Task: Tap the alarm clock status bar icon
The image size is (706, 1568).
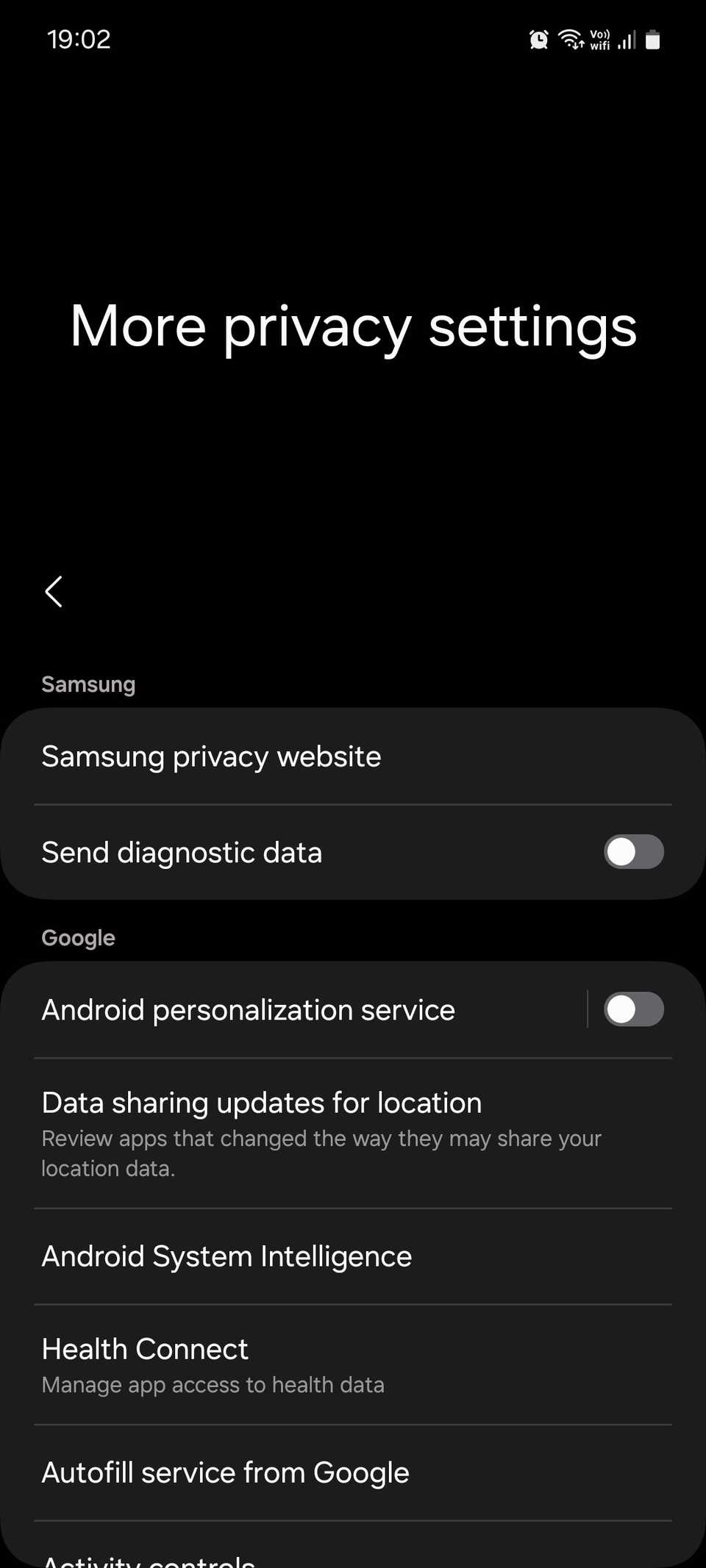Action: (538, 39)
